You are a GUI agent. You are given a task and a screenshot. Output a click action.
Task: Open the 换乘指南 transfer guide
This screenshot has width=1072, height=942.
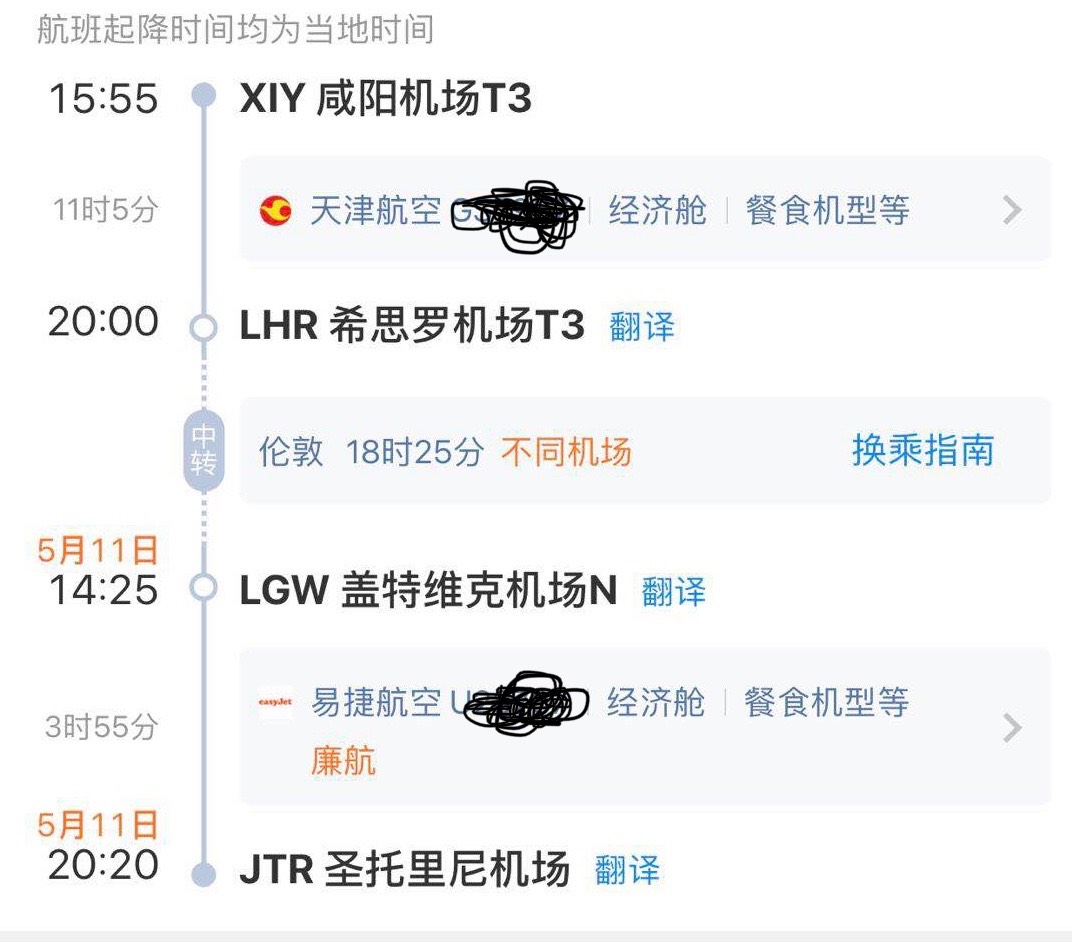tap(922, 450)
